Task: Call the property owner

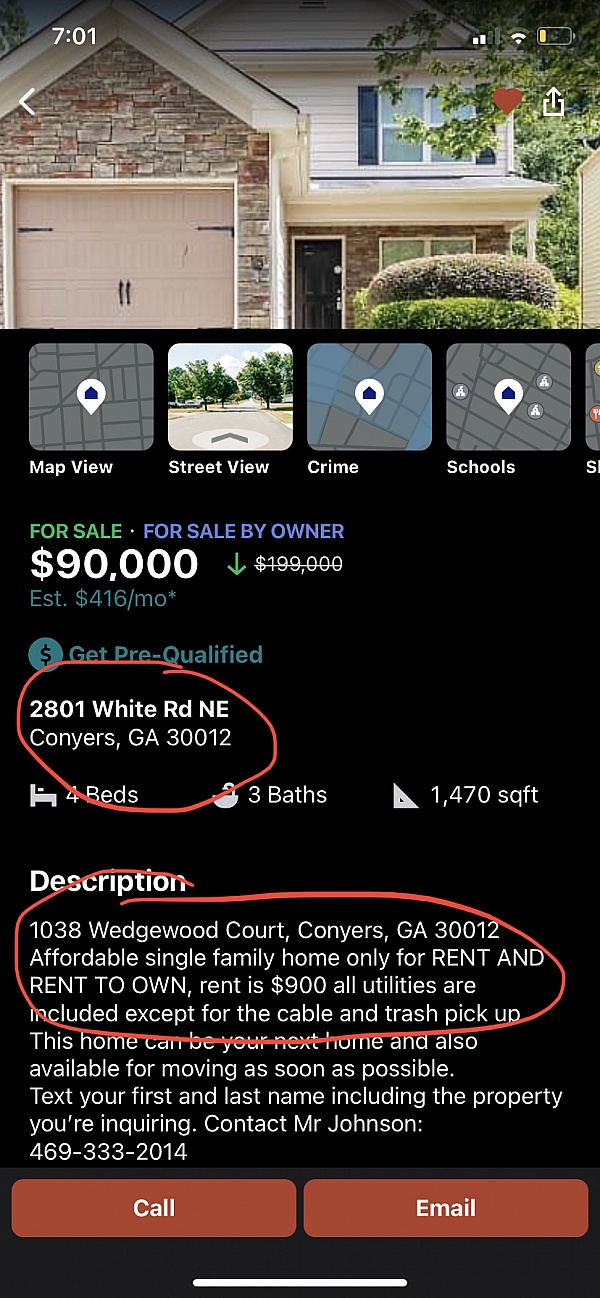Action: (154, 1208)
